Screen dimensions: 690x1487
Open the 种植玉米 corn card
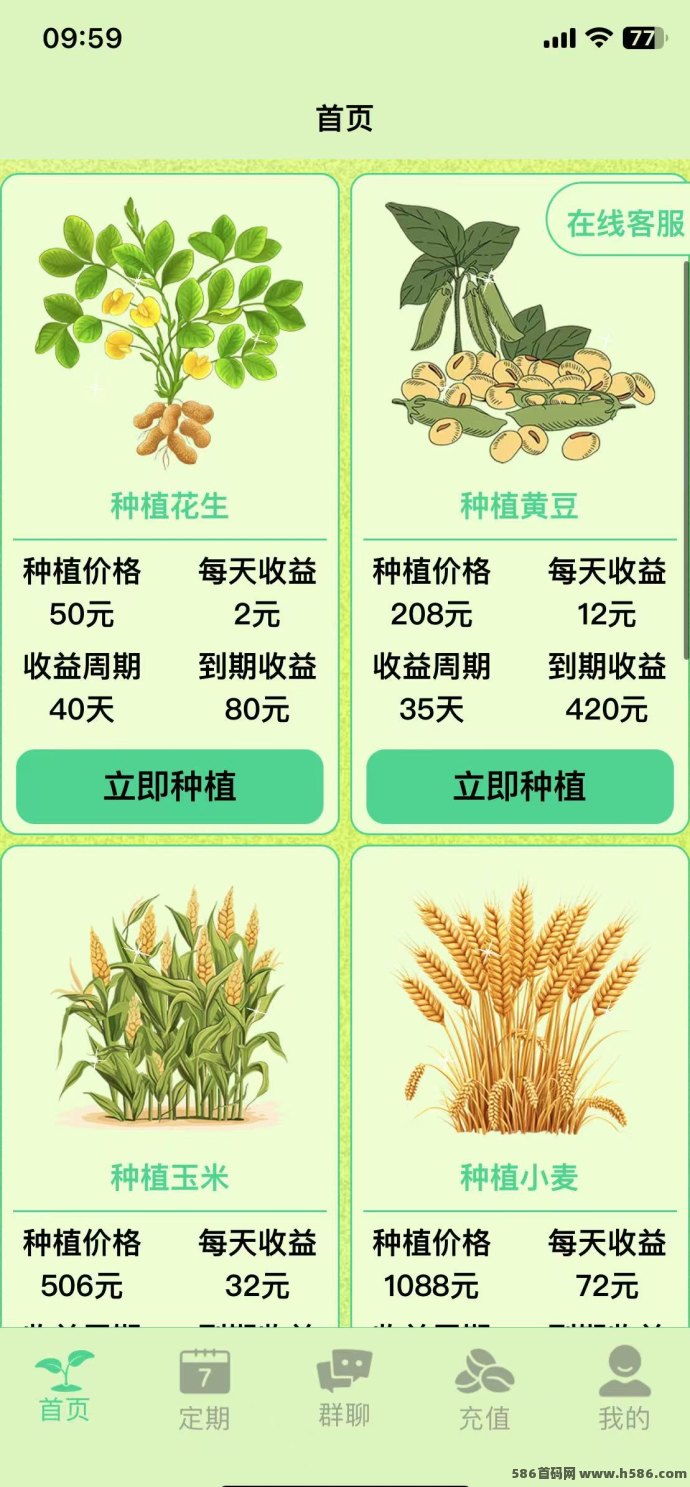[x=170, y=1010]
